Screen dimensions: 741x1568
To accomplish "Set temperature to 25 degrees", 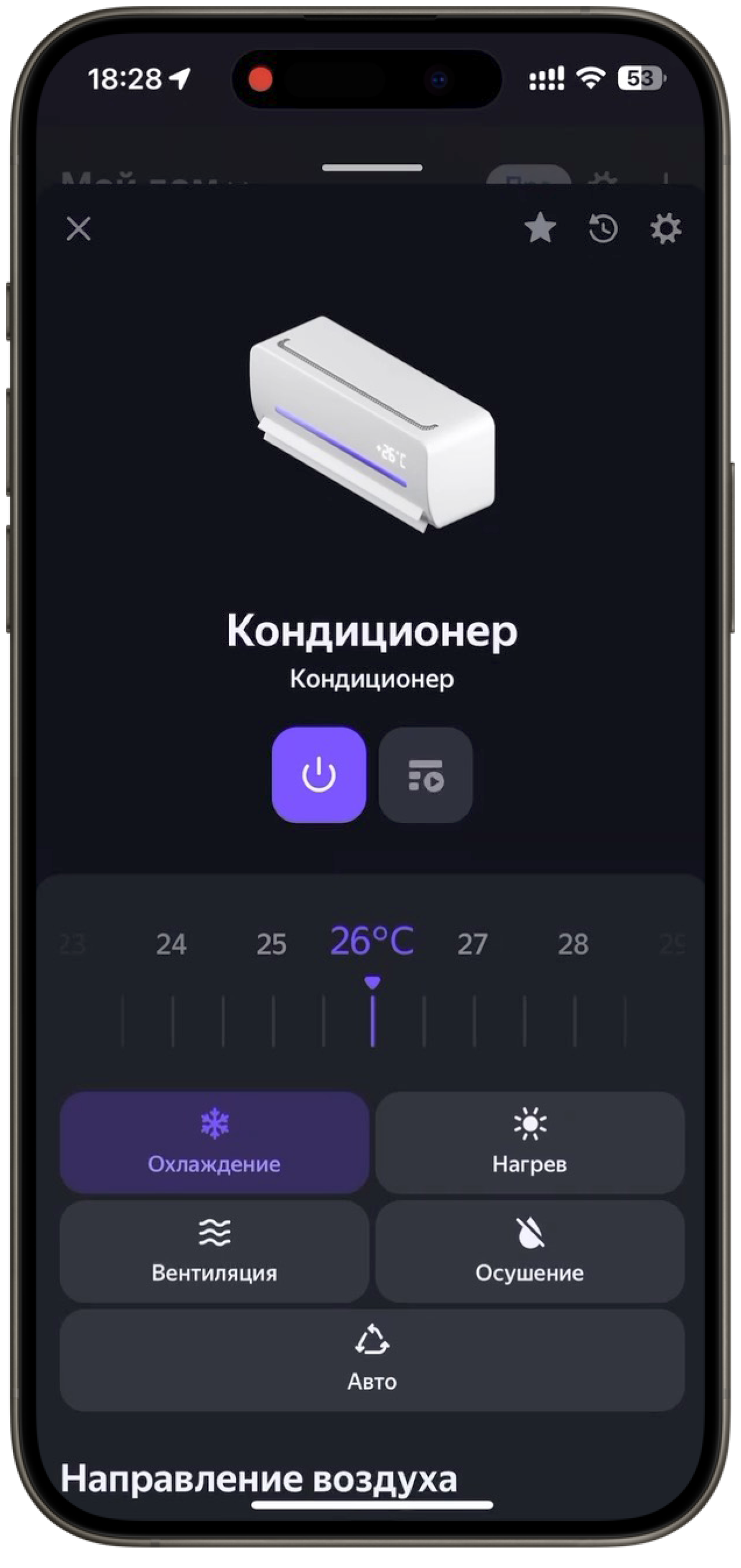I will (x=272, y=945).
